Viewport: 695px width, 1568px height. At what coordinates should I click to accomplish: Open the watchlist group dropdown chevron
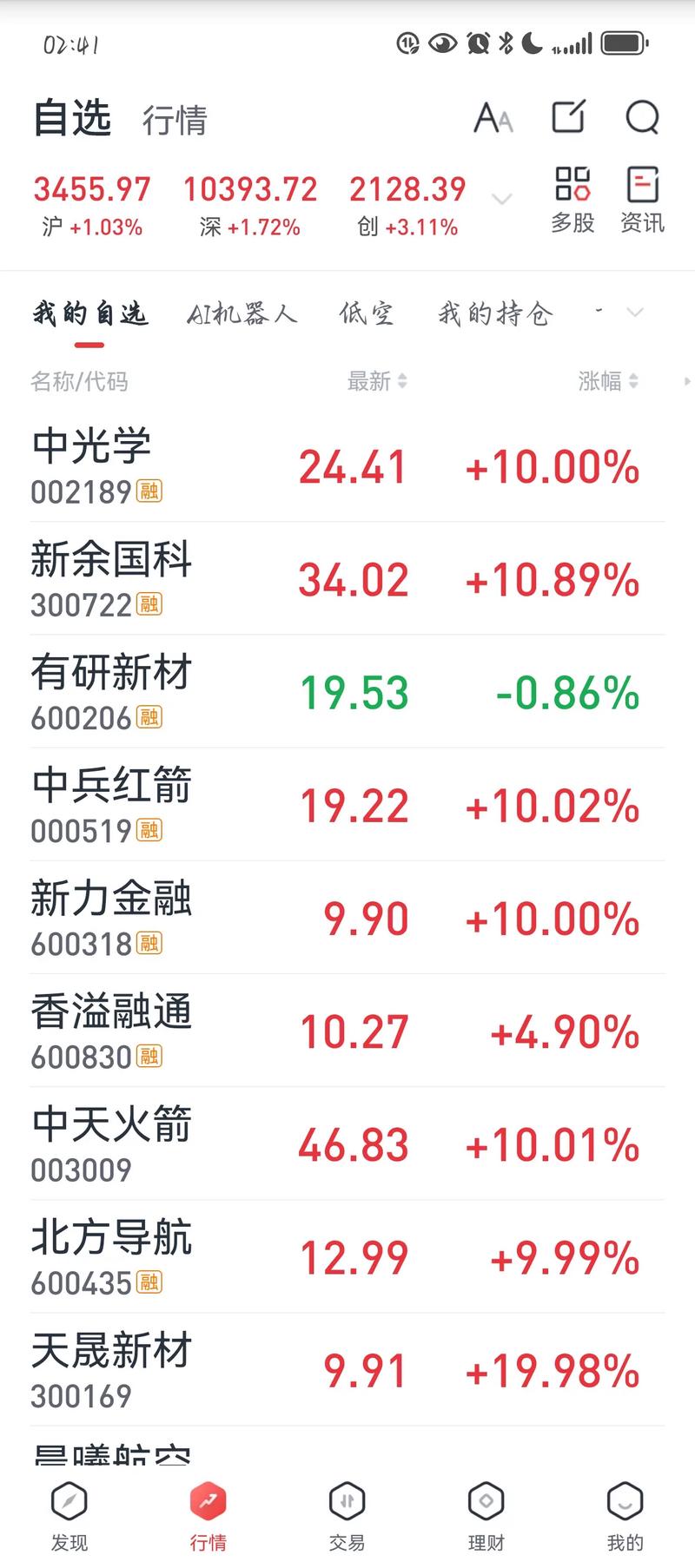(x=635, y=313)
